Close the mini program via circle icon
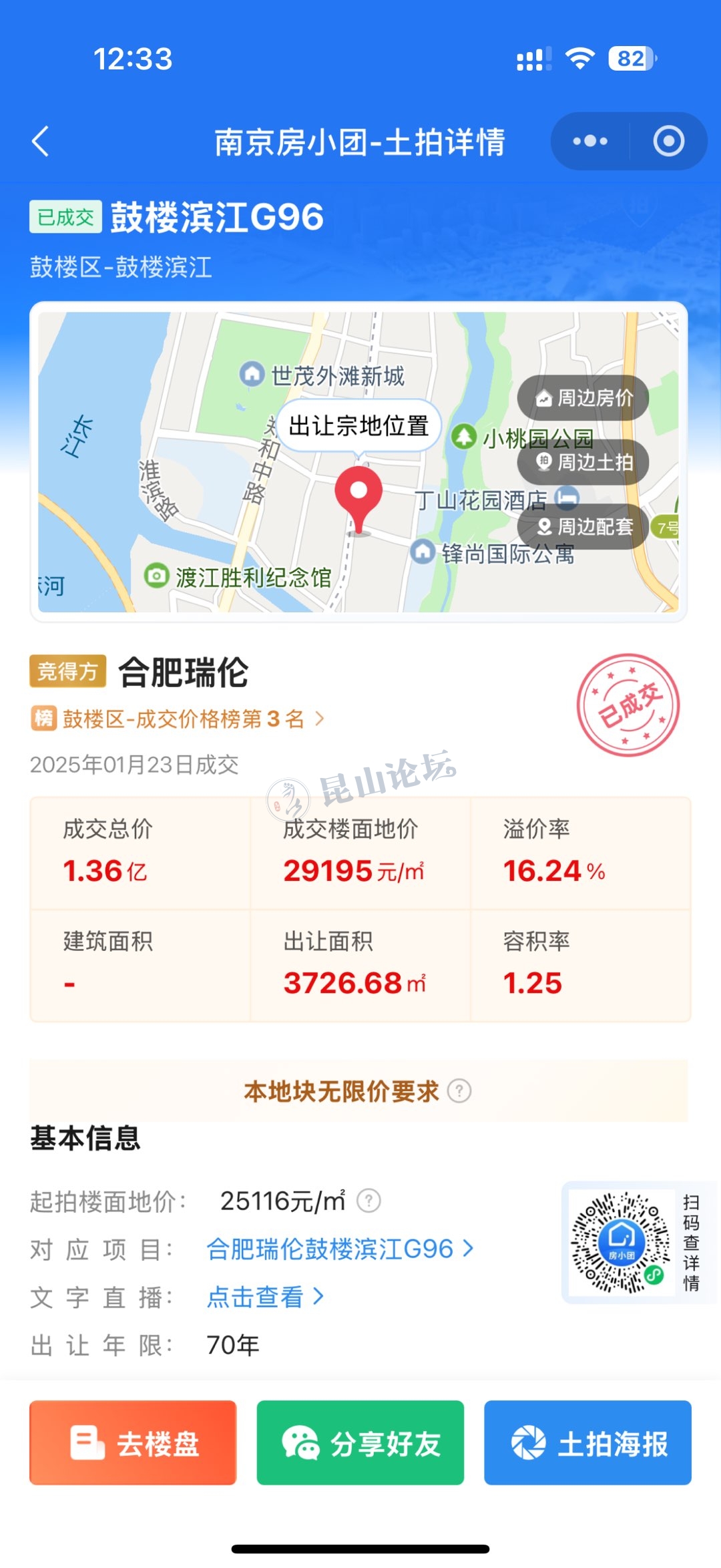This screenshot has width=721, height=1568. [668, 142]
